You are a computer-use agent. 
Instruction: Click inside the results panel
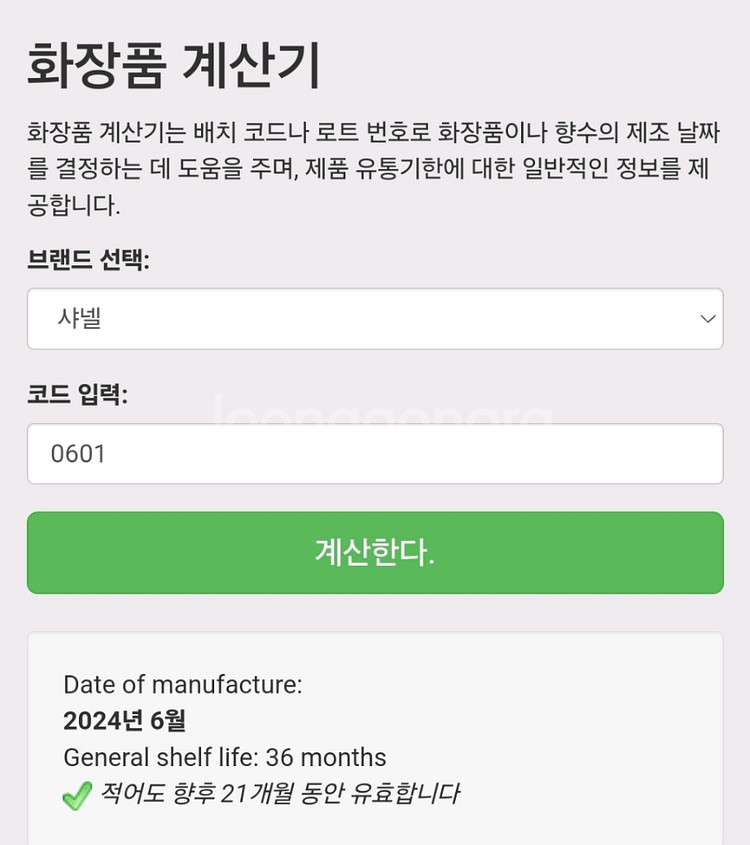(375, 740)
